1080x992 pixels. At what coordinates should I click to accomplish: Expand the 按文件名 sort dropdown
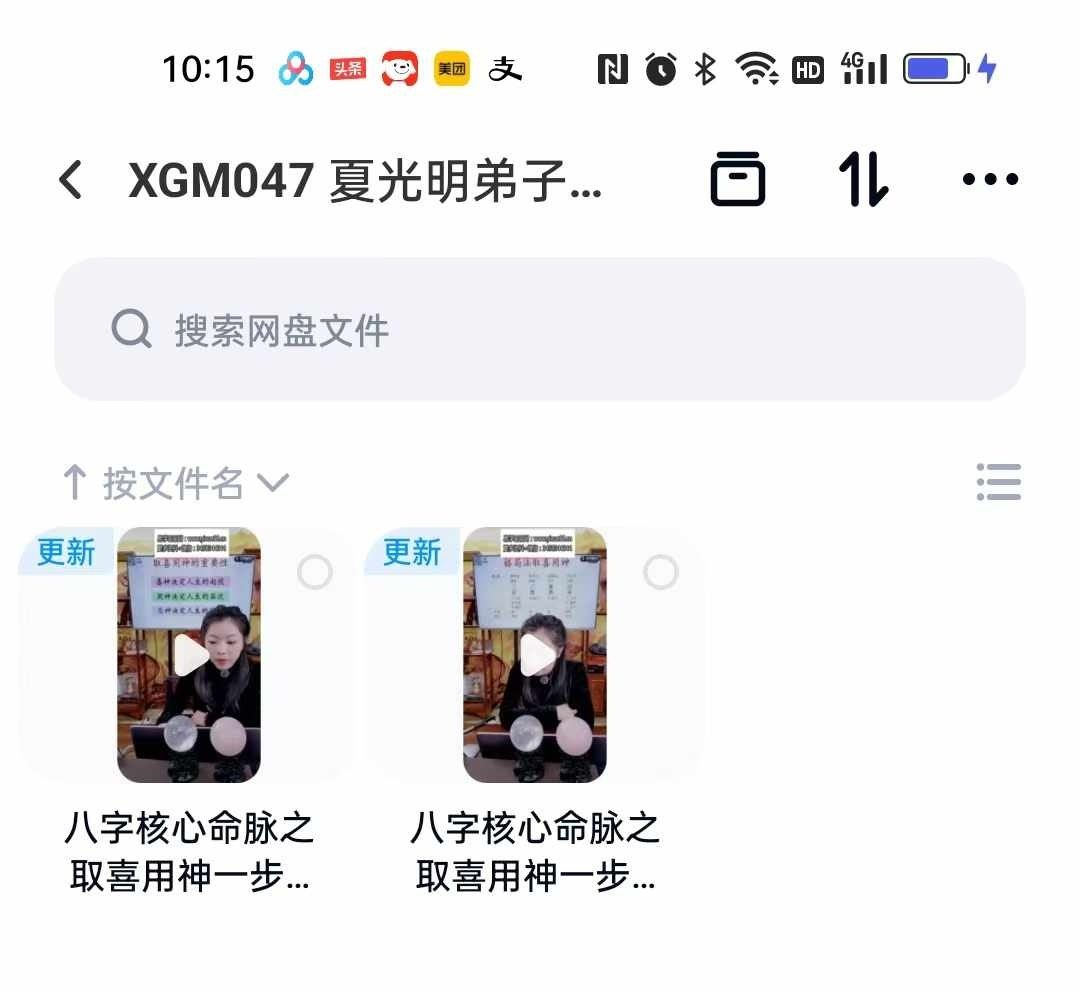coord(175,484)
